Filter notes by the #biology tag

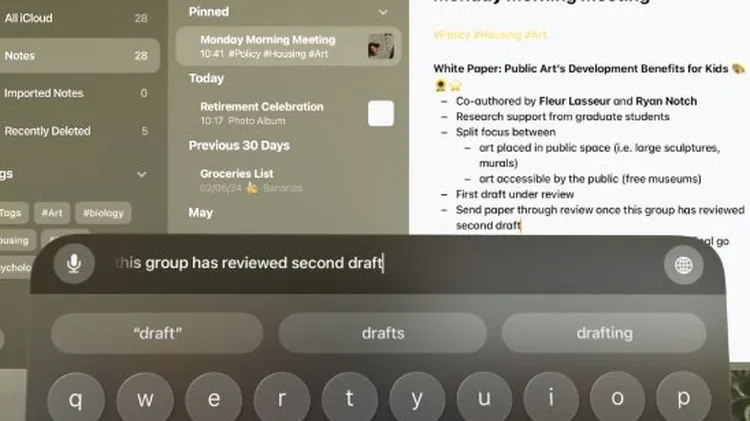tap(102, 213)
